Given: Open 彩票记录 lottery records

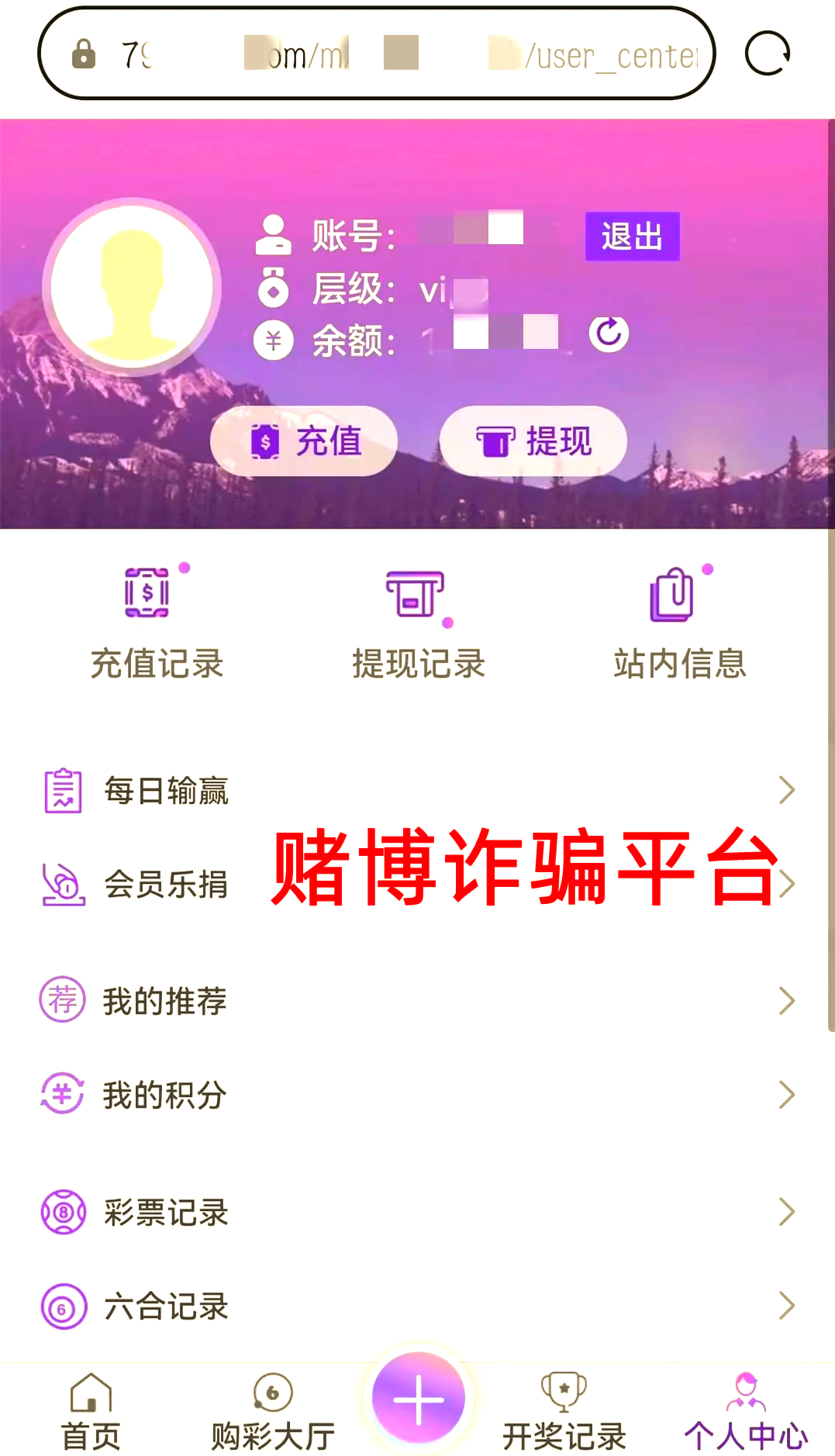Looking at the screenshot, I should [417, 1212].
